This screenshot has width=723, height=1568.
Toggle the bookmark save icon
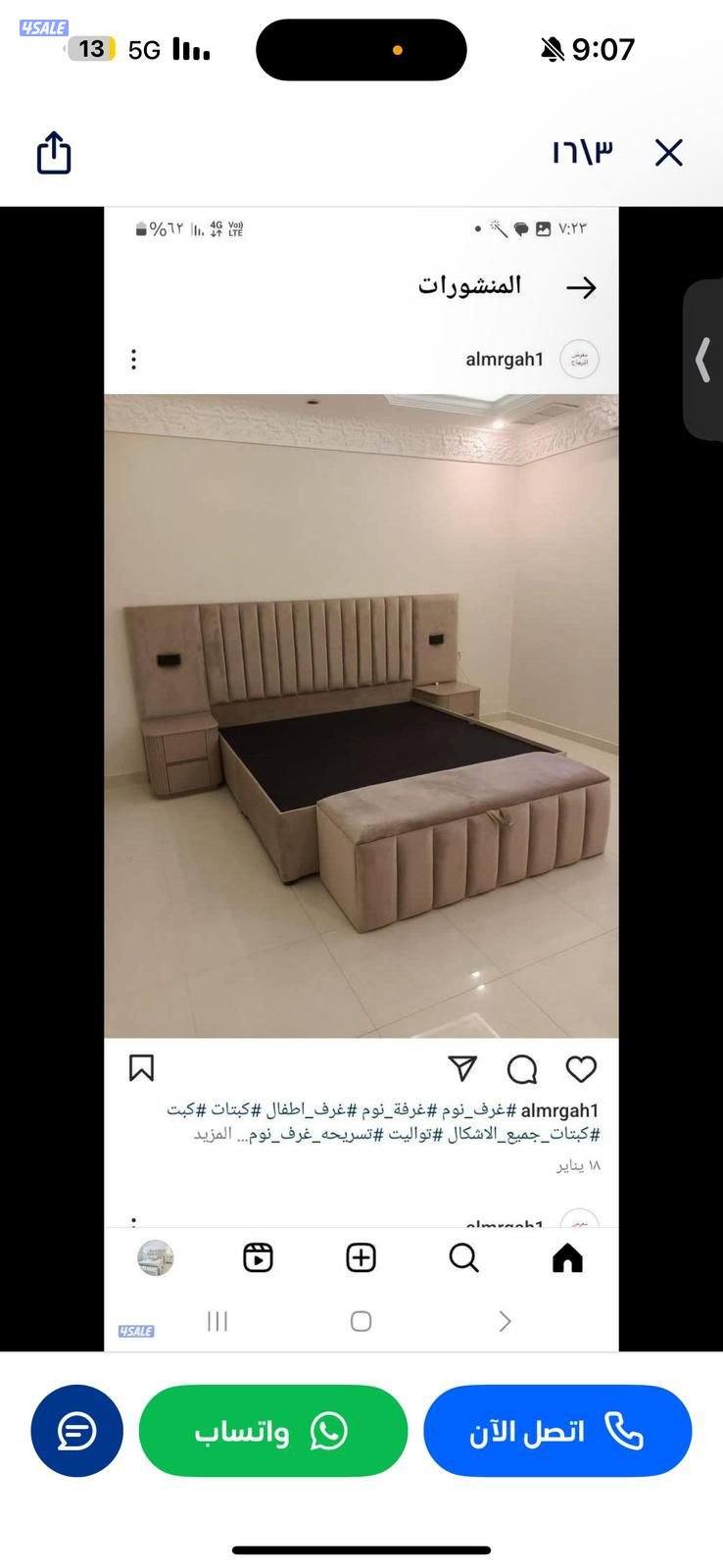pos(141,1068)
